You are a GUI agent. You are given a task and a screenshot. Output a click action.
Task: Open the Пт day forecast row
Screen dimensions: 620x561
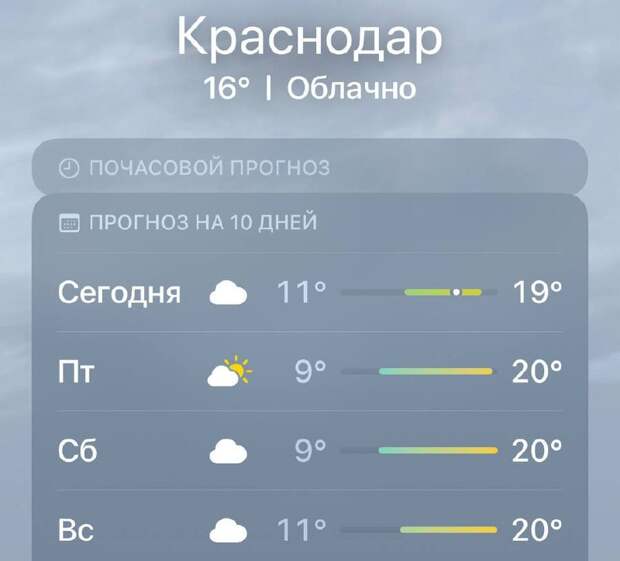pos(308,372)
